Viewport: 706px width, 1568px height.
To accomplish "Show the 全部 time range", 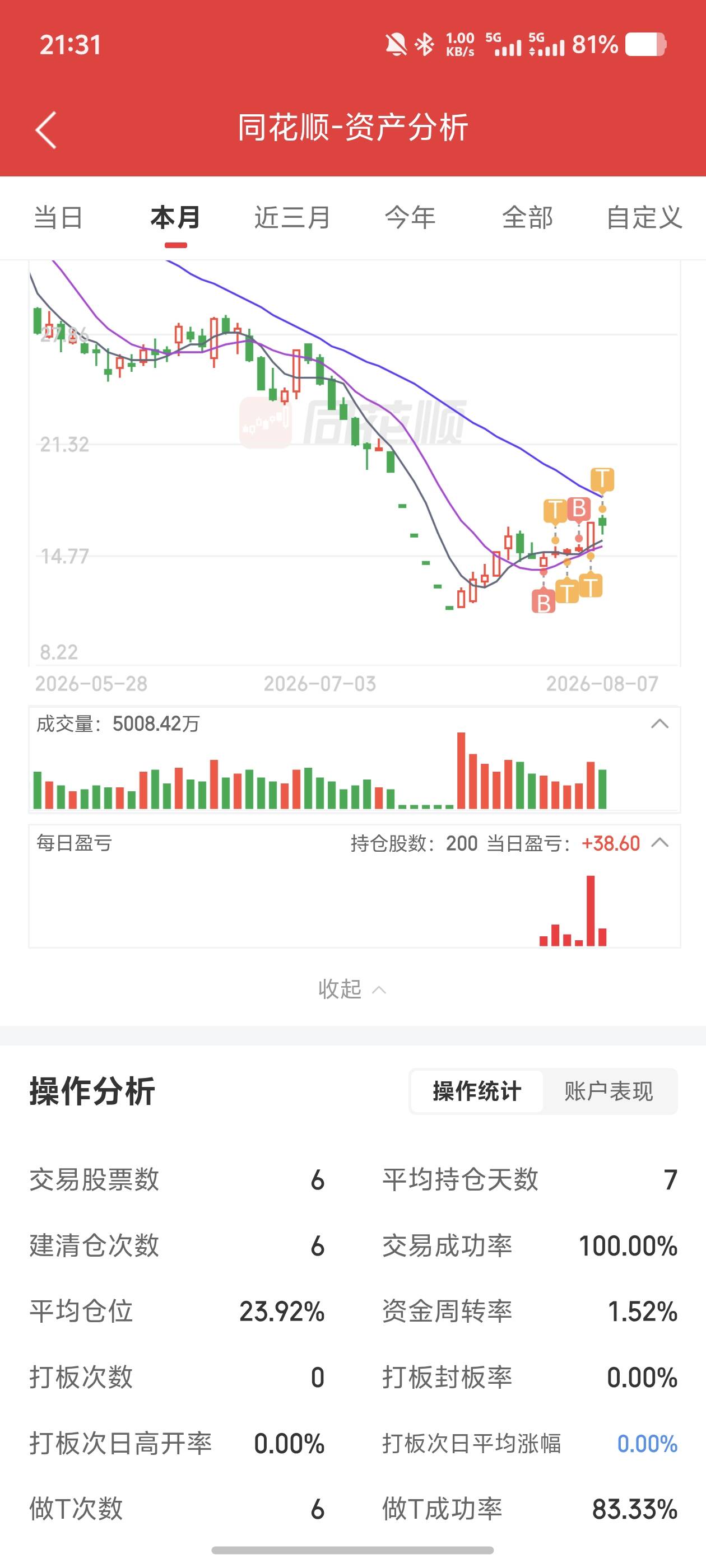I will [x=527, y=218].
